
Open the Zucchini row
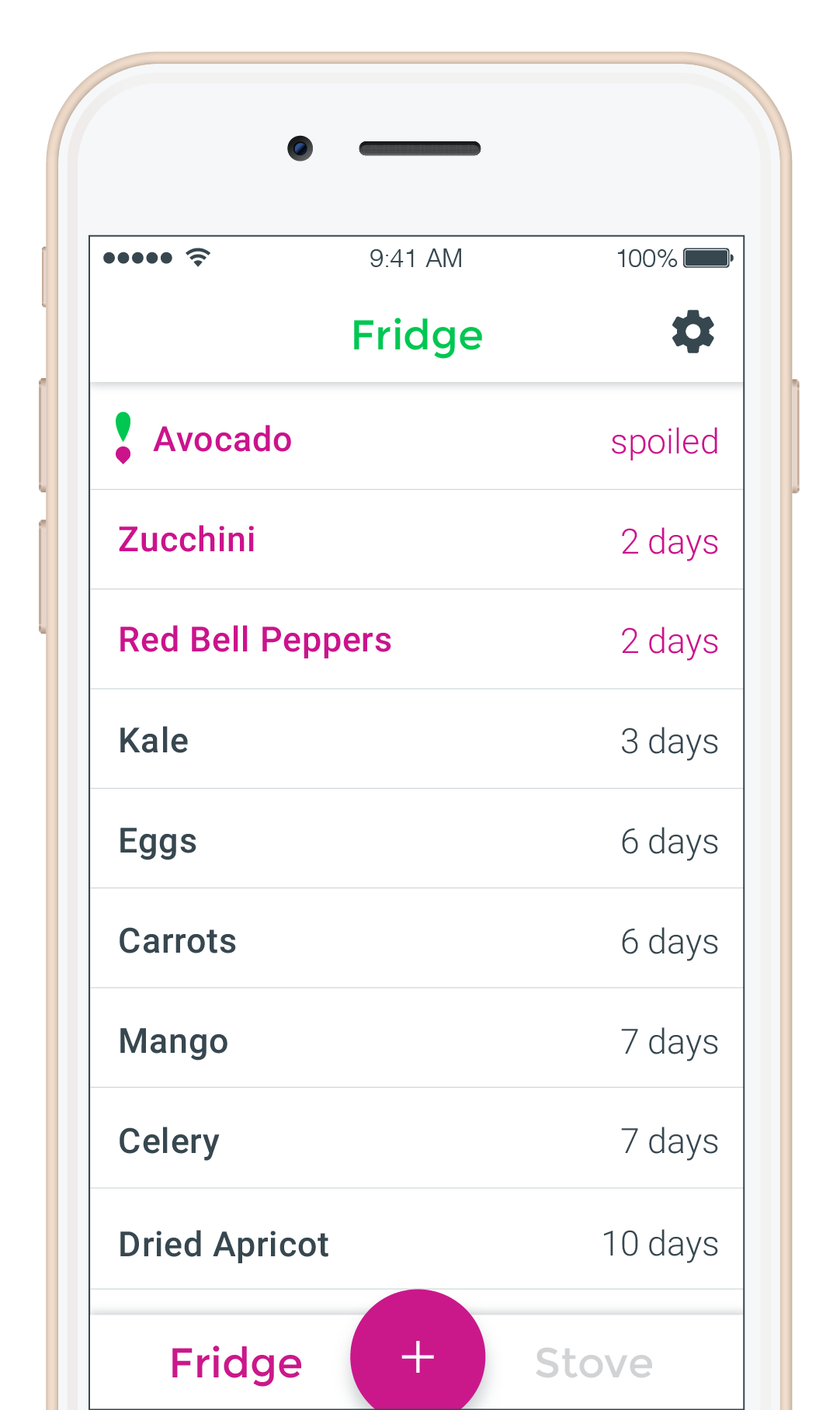coord(416,540)
